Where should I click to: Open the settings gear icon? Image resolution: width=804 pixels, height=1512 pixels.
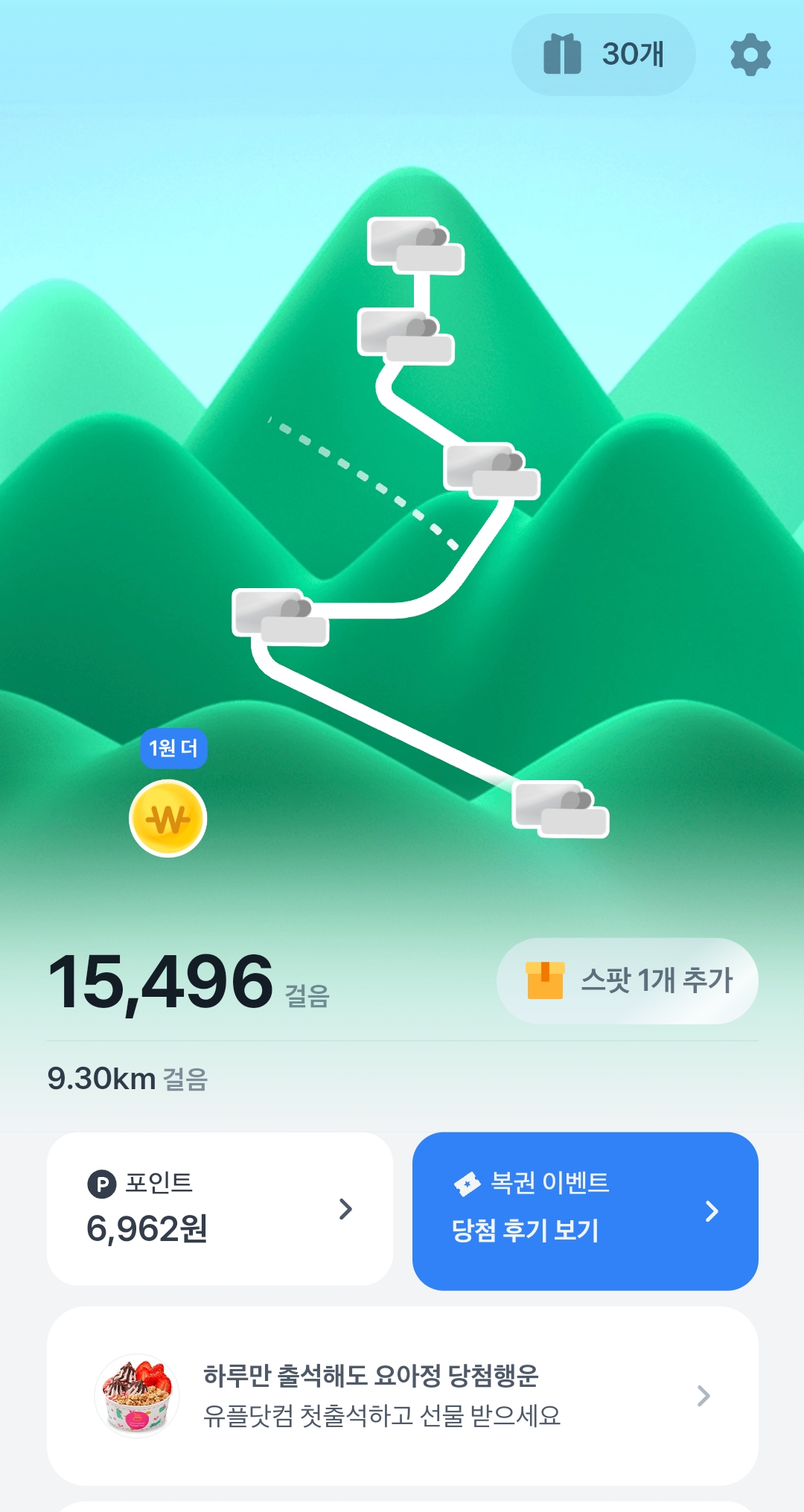[x=750, y=54]
